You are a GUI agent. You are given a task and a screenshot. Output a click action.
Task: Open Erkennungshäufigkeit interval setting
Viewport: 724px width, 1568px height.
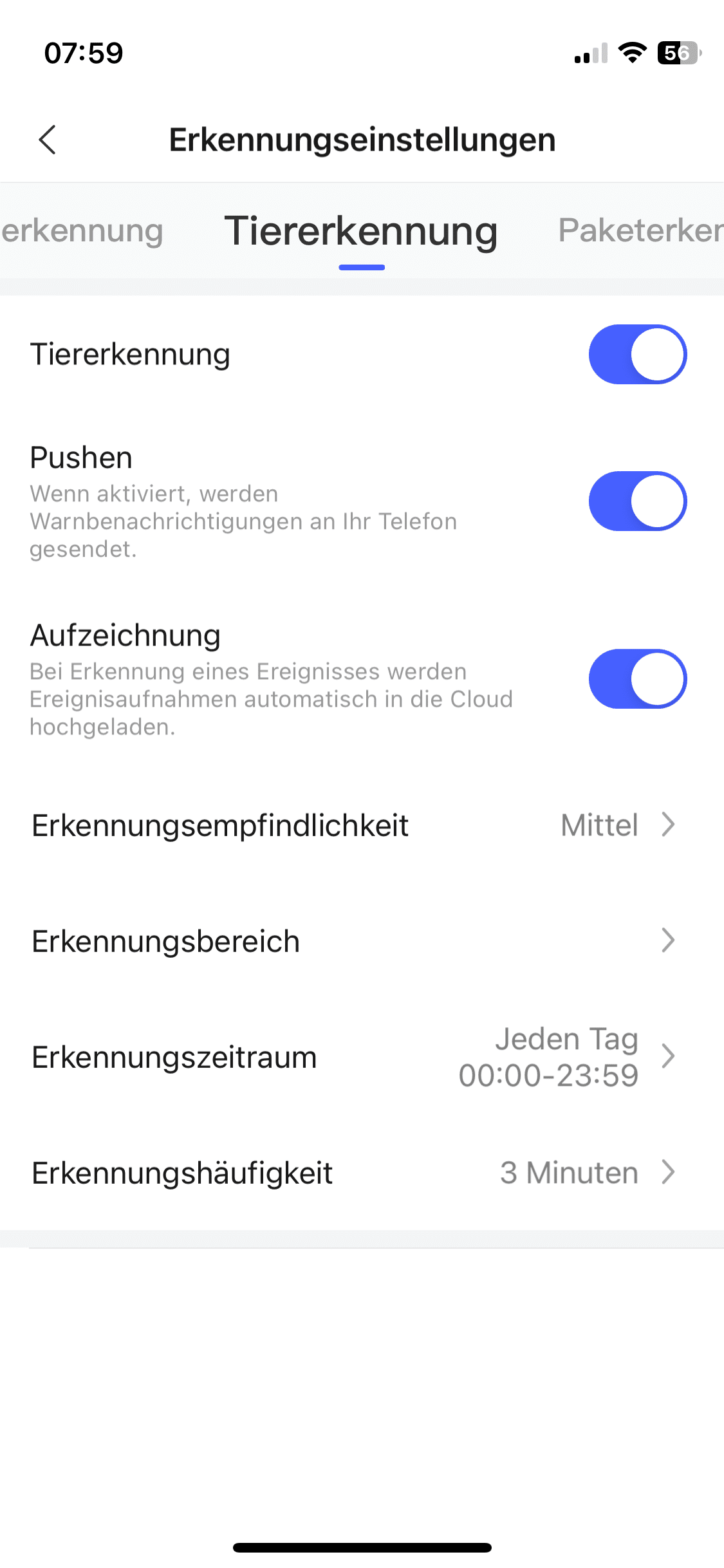(362, 1173)
